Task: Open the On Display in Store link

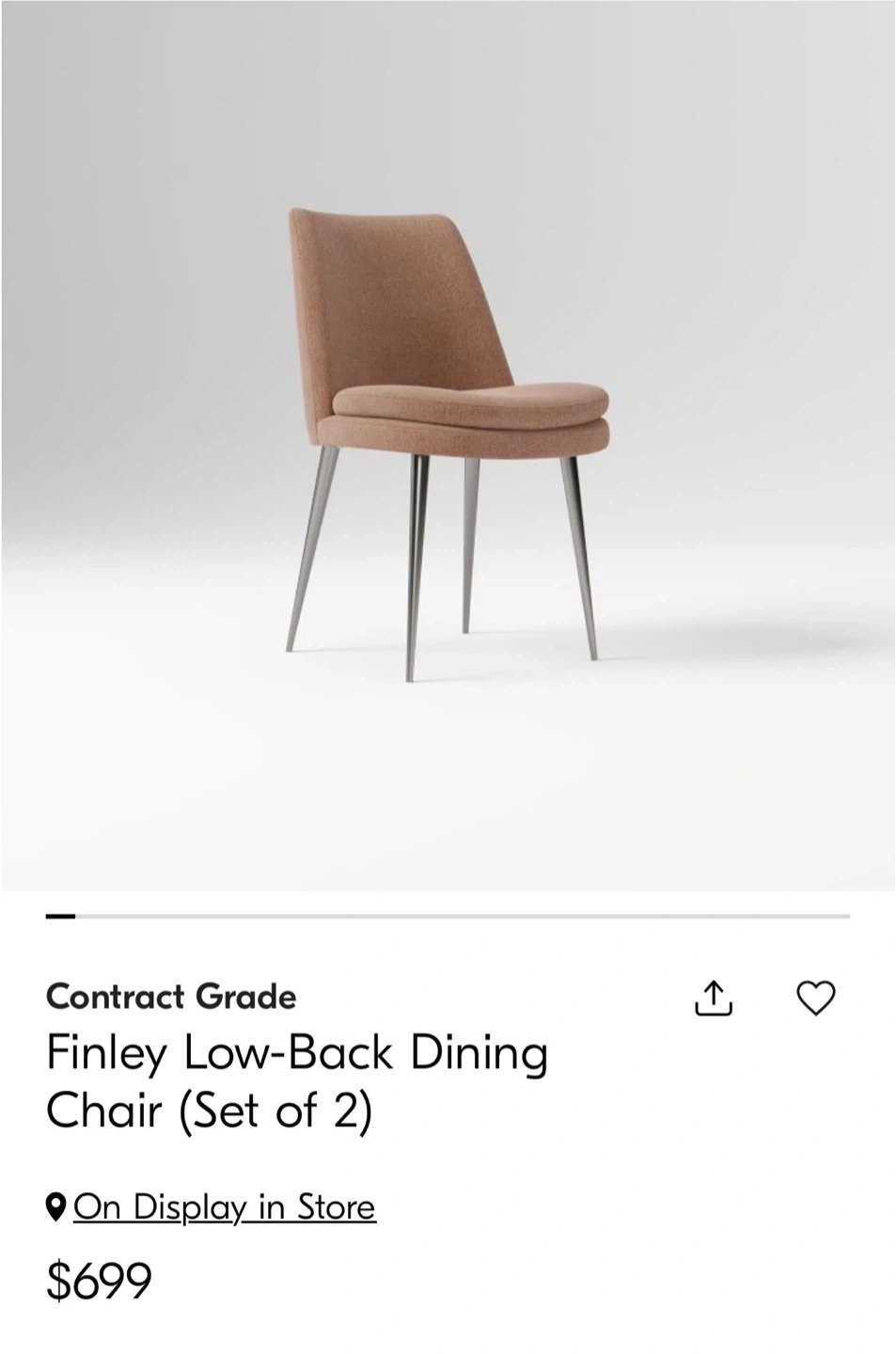Action: (x=224, y=1206)
